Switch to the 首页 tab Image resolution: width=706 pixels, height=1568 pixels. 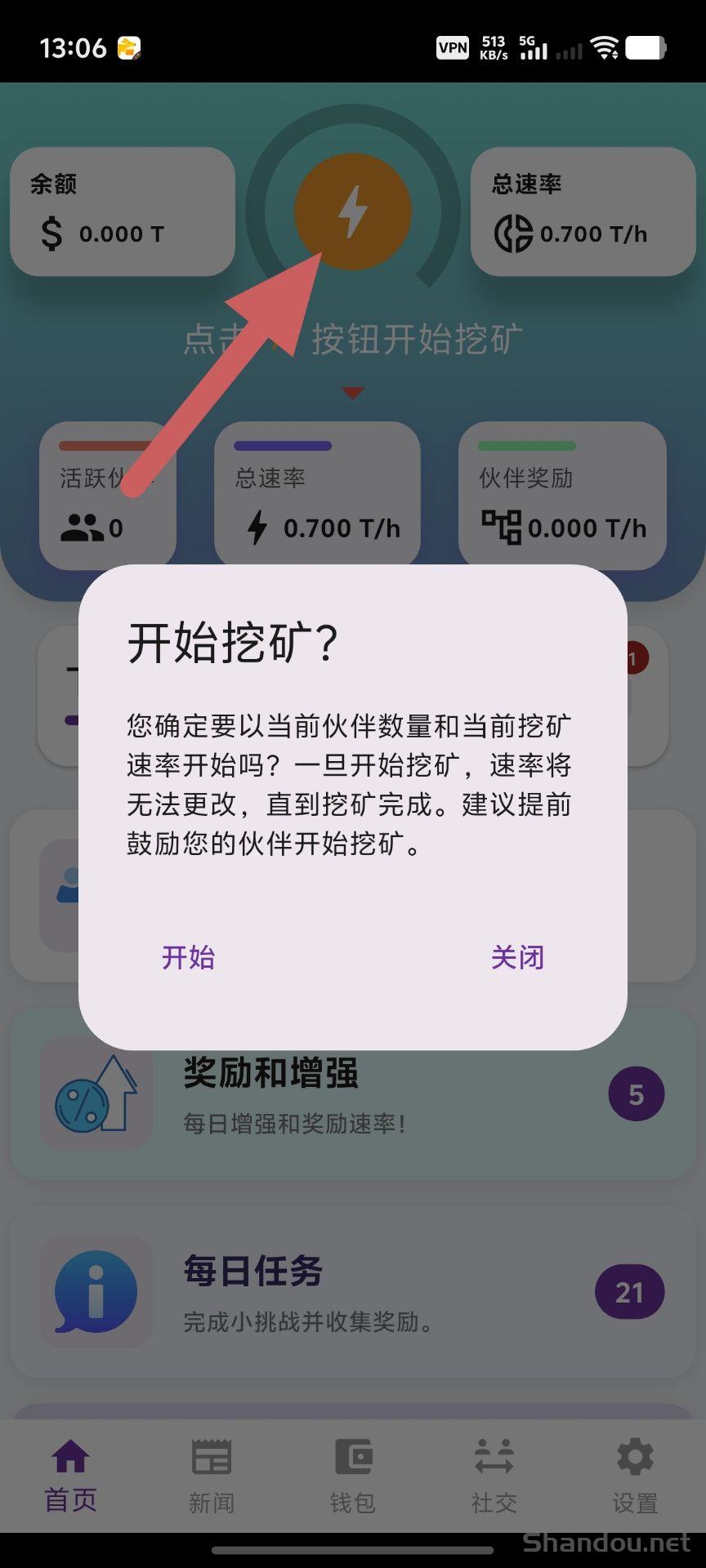[70, 1477]
